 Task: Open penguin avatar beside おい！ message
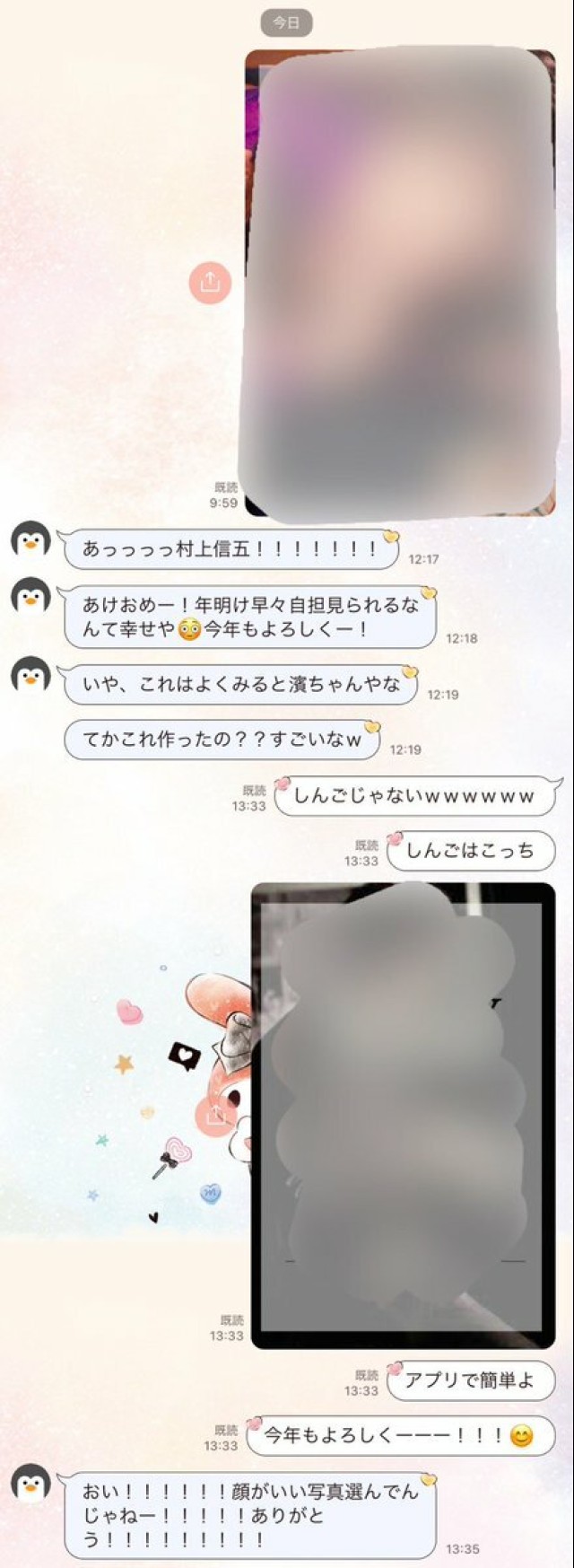pyautogui.click(x=30, y=1484)
